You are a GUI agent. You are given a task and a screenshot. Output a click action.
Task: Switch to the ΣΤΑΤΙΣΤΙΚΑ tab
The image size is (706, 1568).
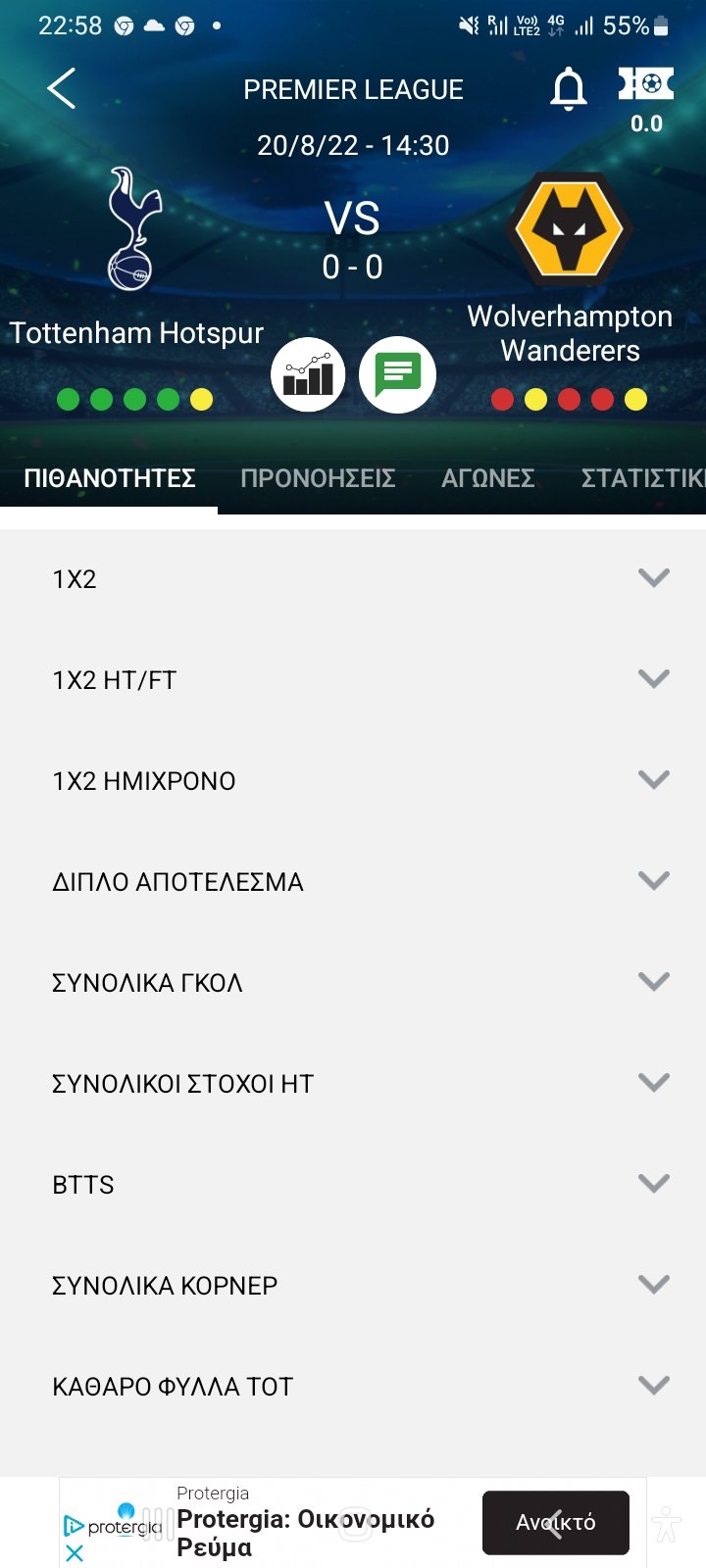pos(642,478)
